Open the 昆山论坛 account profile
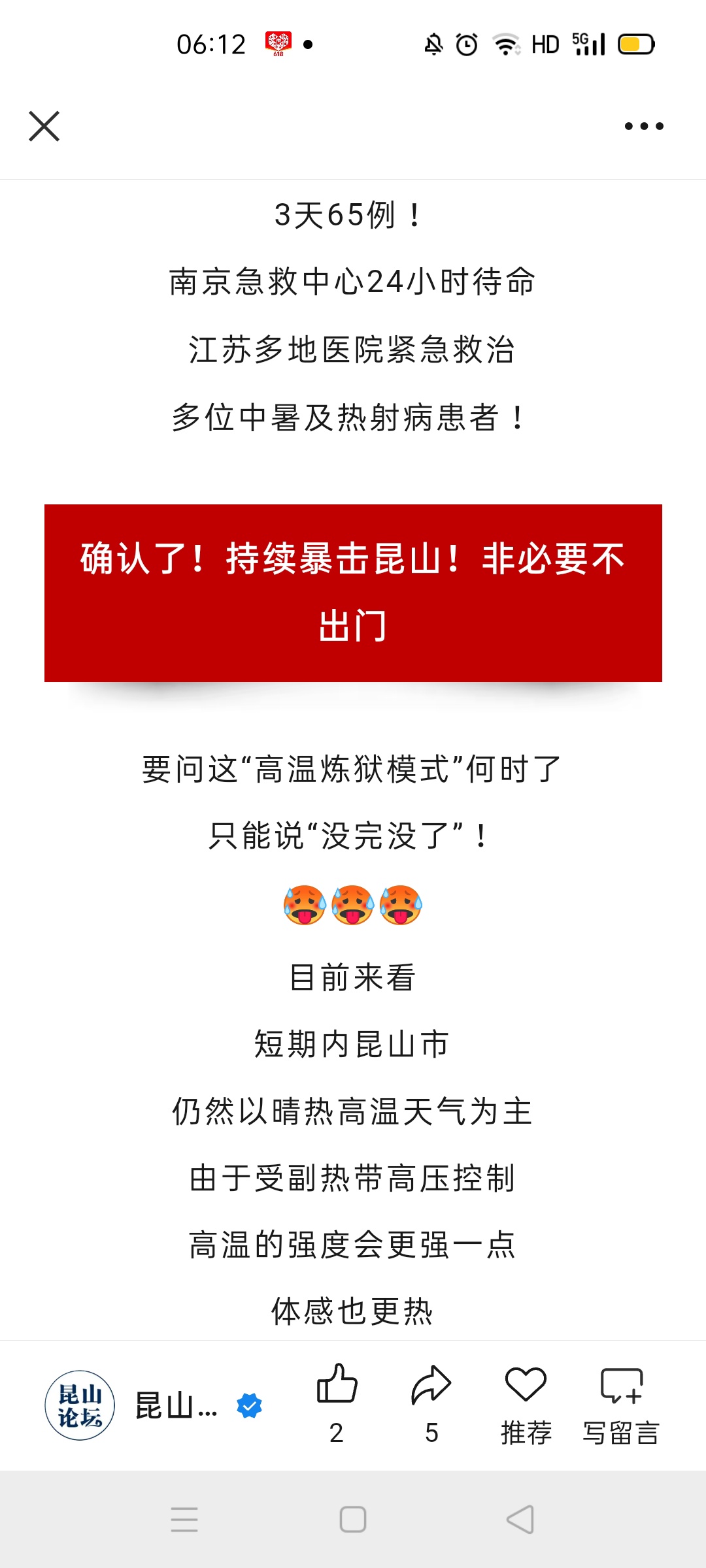 pyautogui.click(x=80, y=1405)
